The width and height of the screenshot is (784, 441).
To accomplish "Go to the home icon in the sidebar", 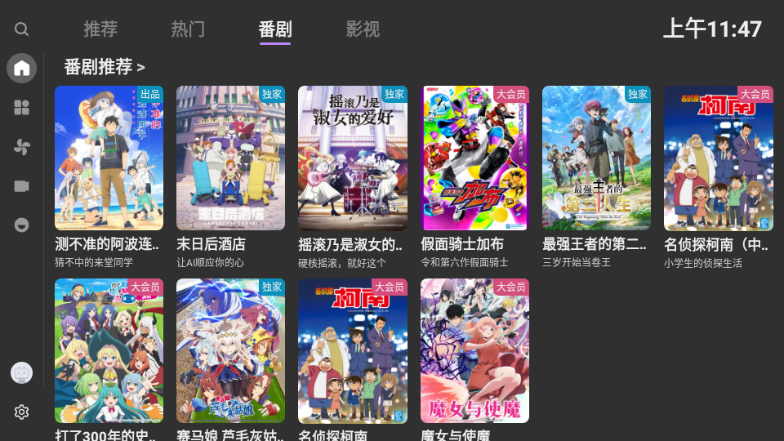I will click(x=22, y=69).
